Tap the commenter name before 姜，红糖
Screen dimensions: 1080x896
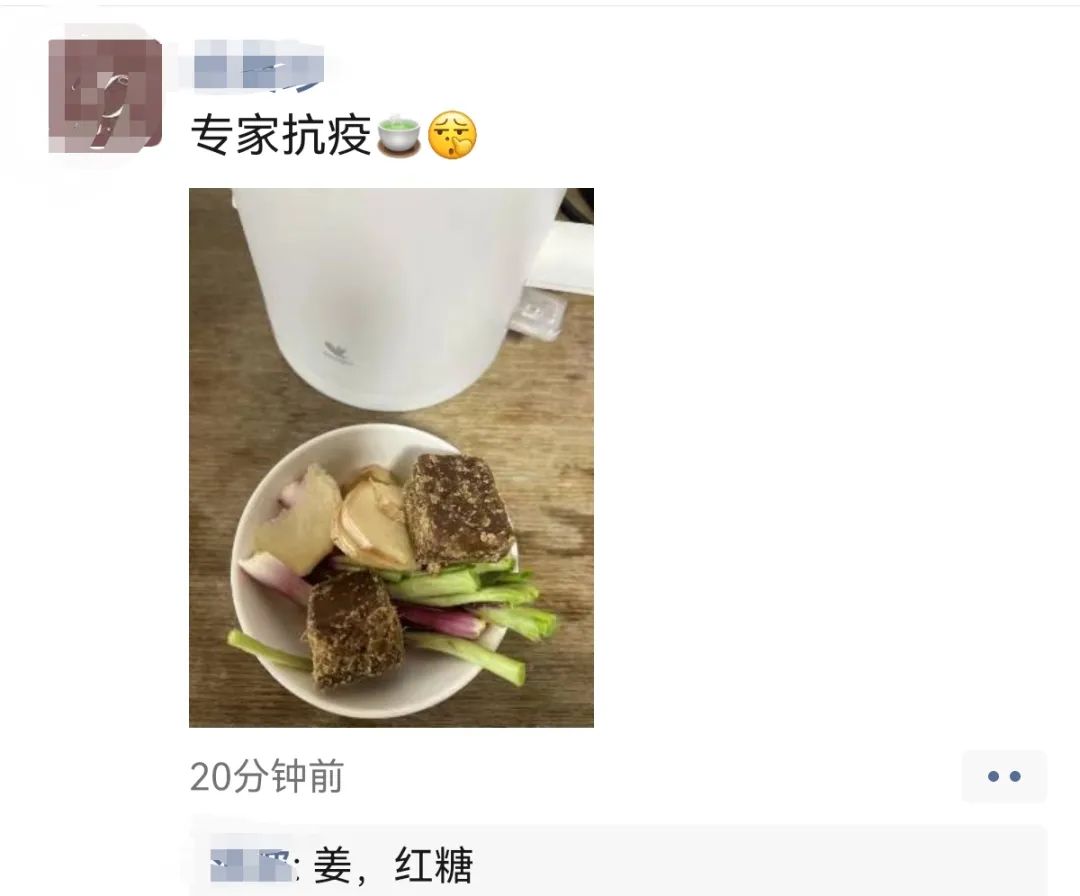click(251, 865)
